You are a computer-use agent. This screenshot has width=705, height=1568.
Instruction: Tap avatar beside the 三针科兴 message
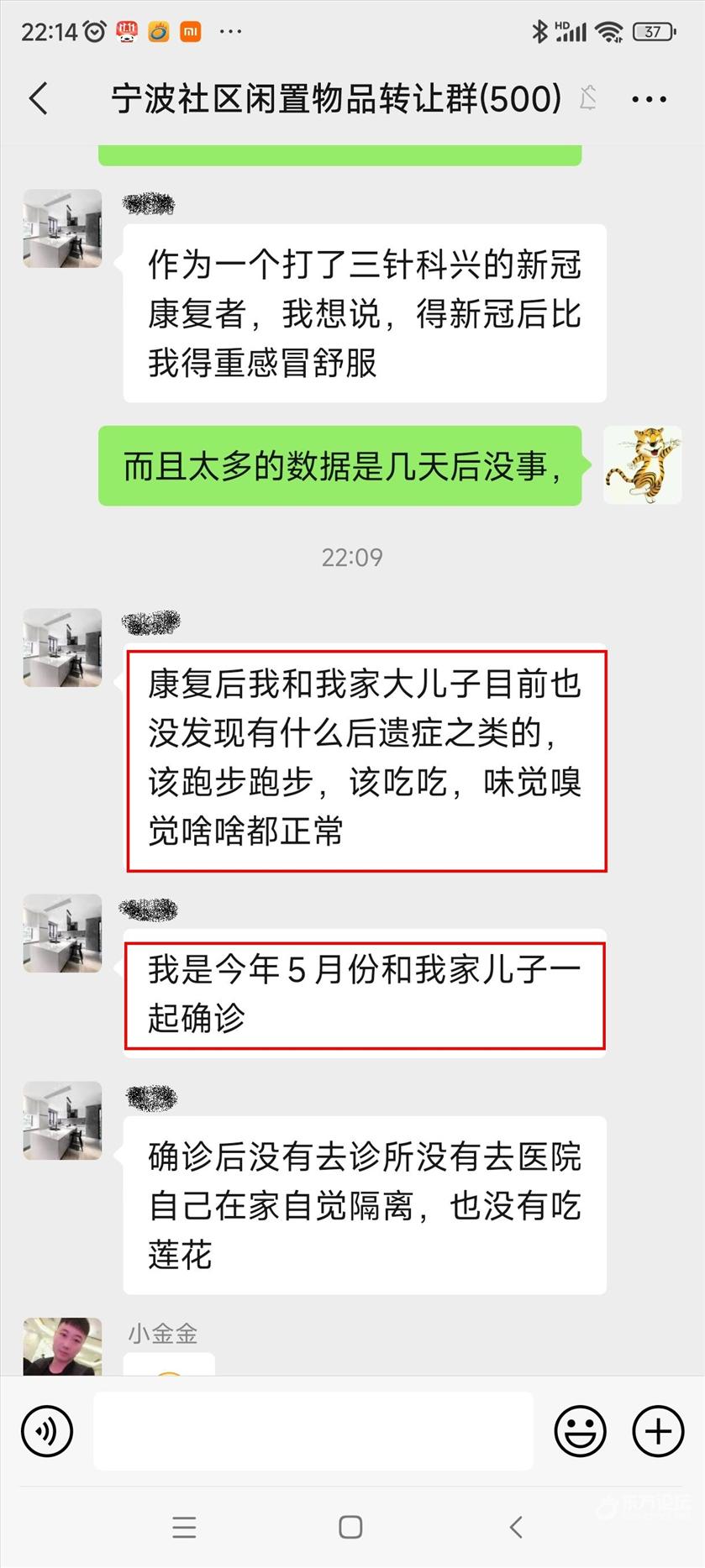[x=62, y=228]
